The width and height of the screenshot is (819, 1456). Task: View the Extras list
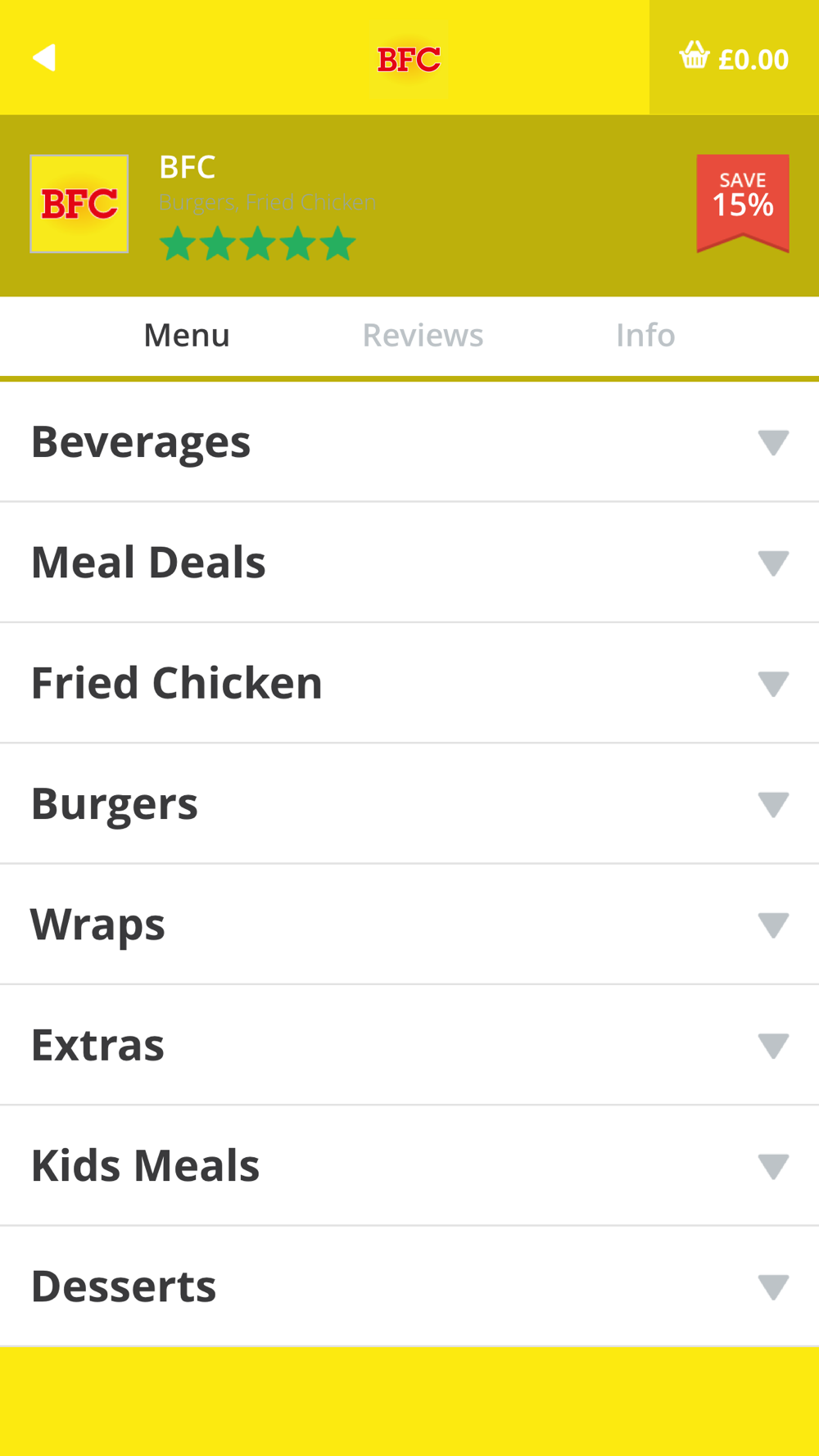tap(409, 1045)
